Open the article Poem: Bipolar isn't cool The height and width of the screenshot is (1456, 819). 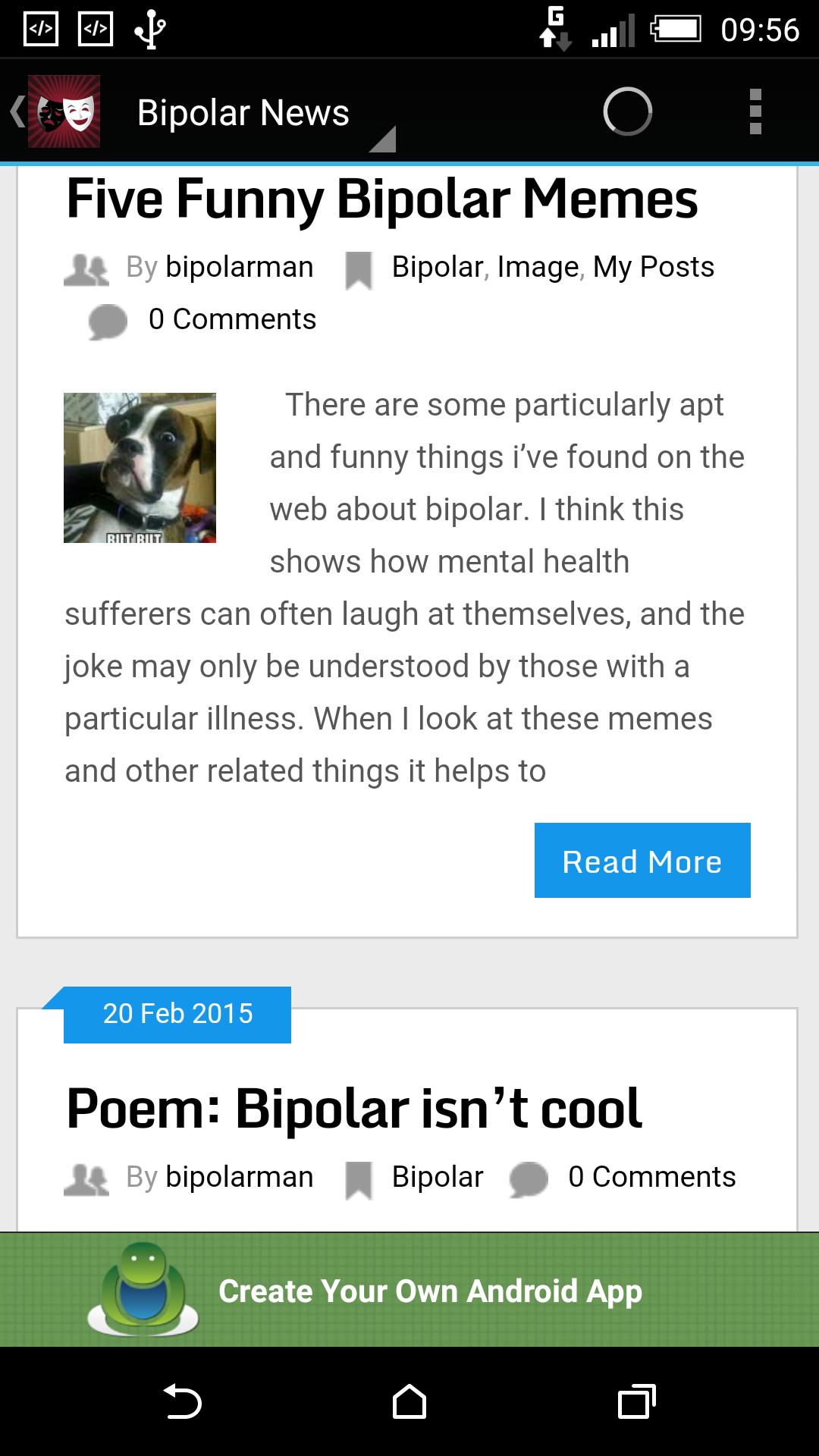tap(353, 1109)
